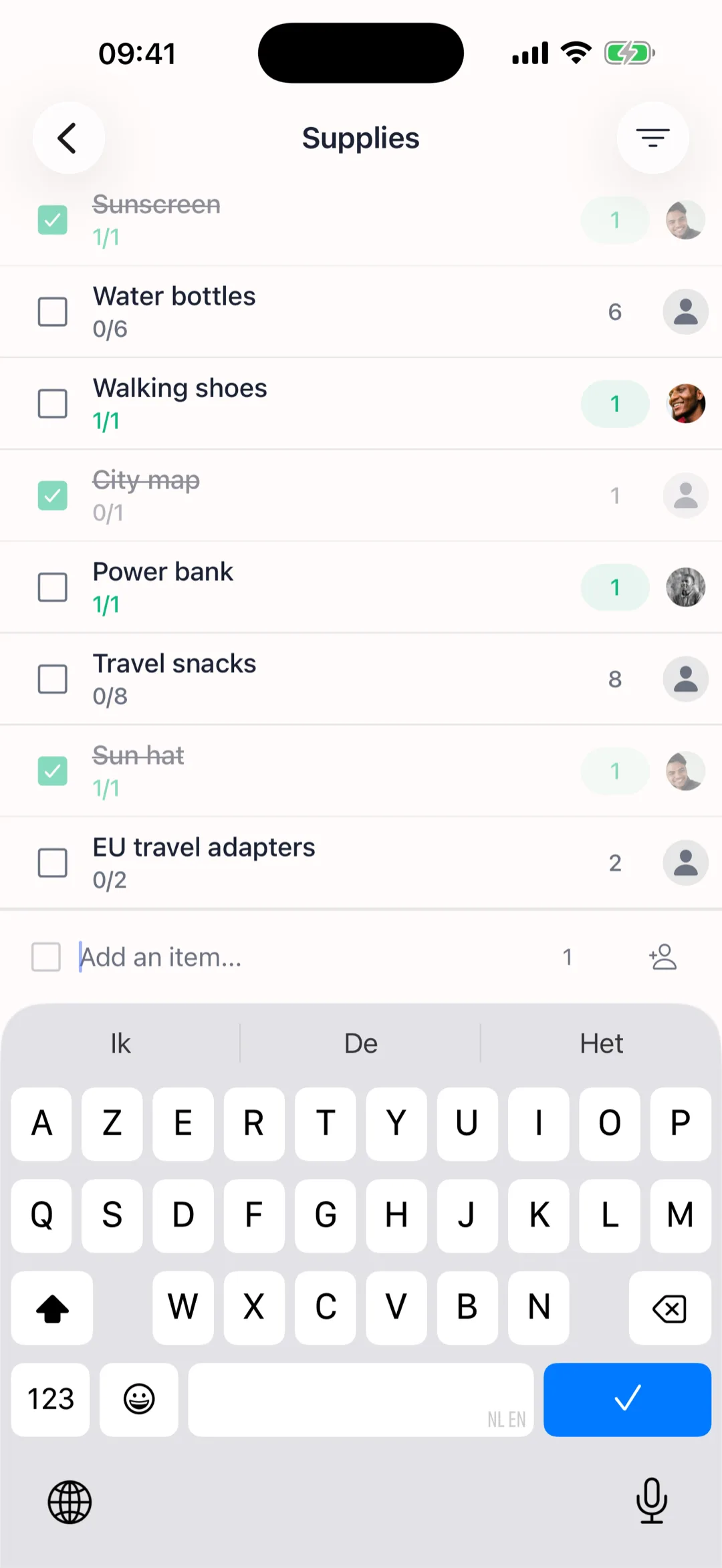Tap the shift key

52,1308
